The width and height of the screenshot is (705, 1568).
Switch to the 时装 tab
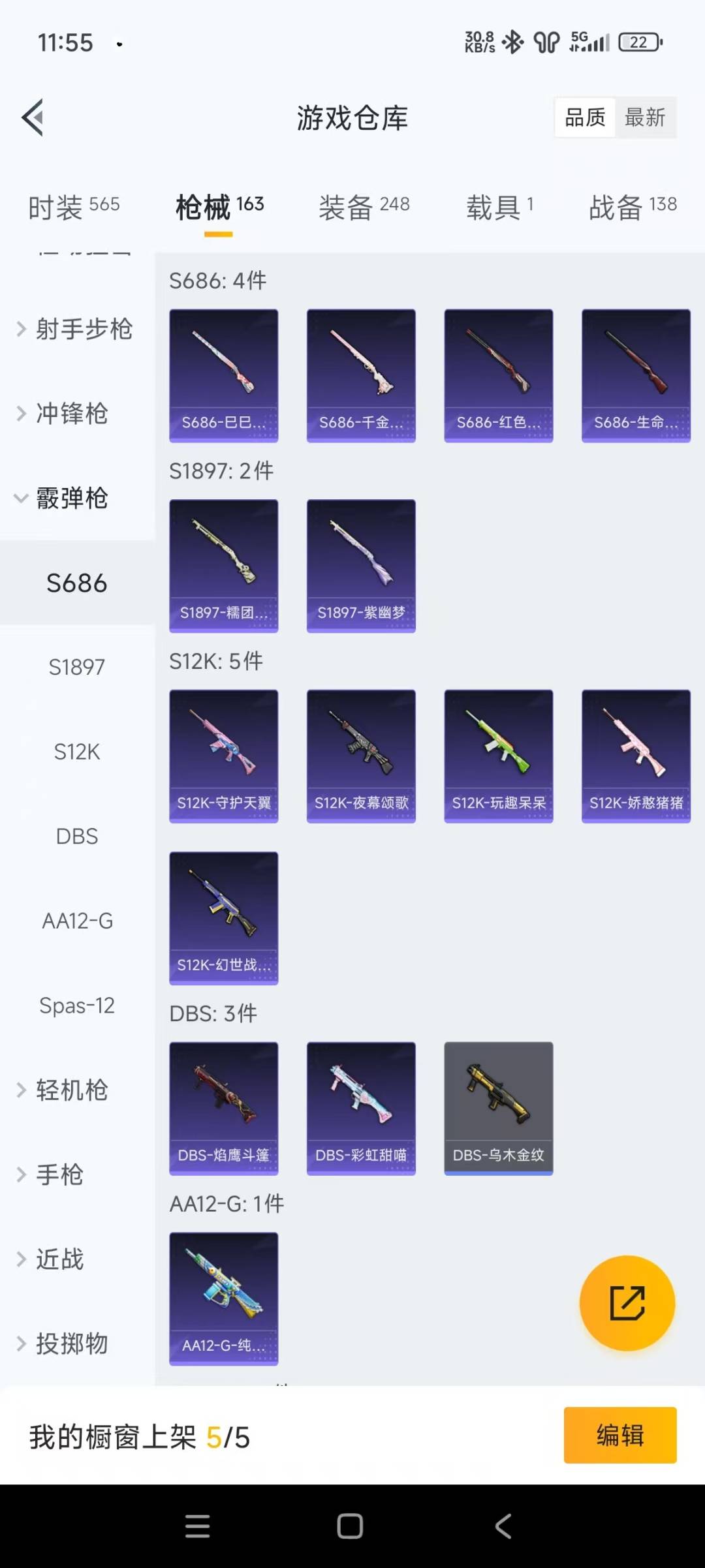[x=74, y=207]
